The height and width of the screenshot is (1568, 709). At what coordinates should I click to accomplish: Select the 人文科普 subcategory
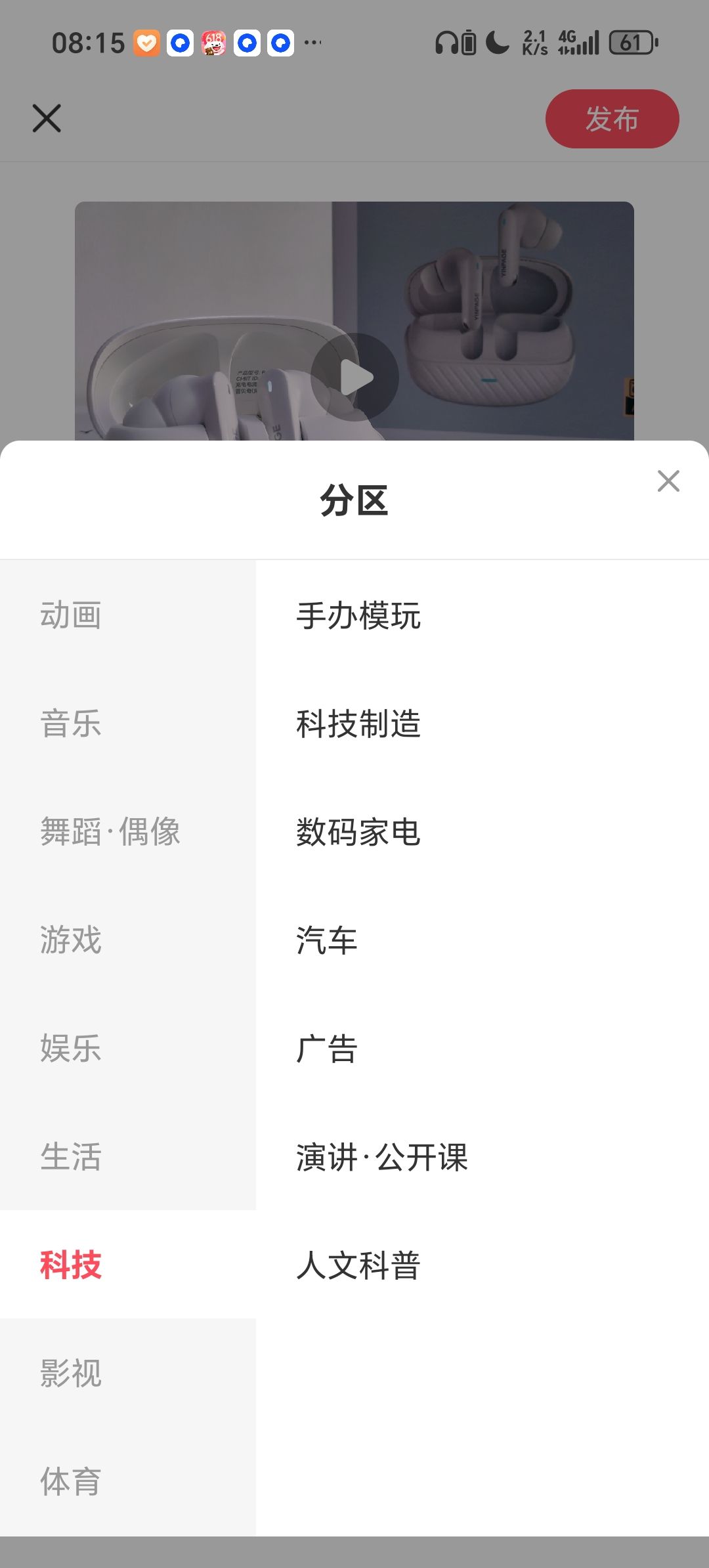[x=358, y=1265]
